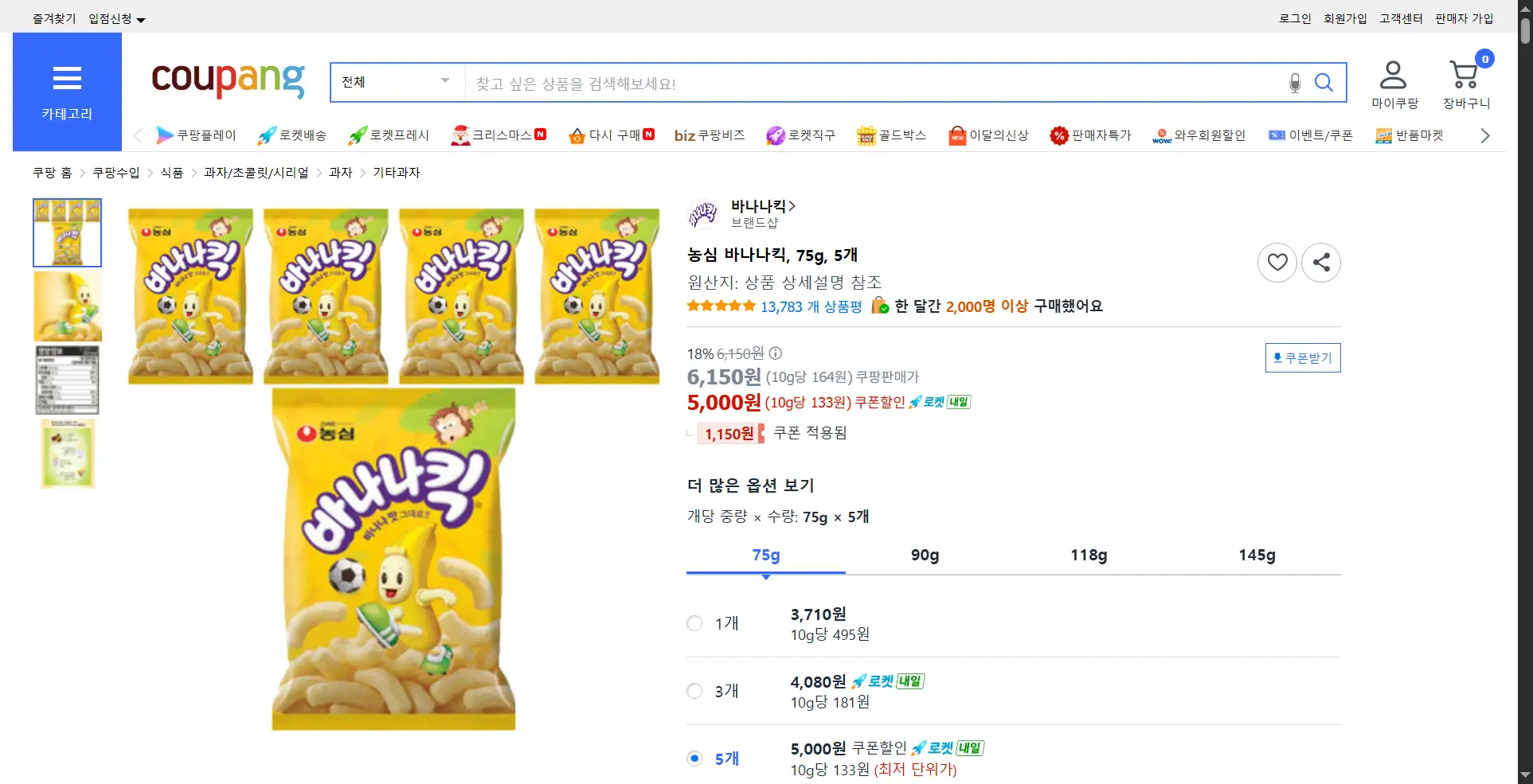This screenshot has width=1533, height=784.
Task: Go to 로켓프레시 in top menu
Action: [x=389, y=135]
